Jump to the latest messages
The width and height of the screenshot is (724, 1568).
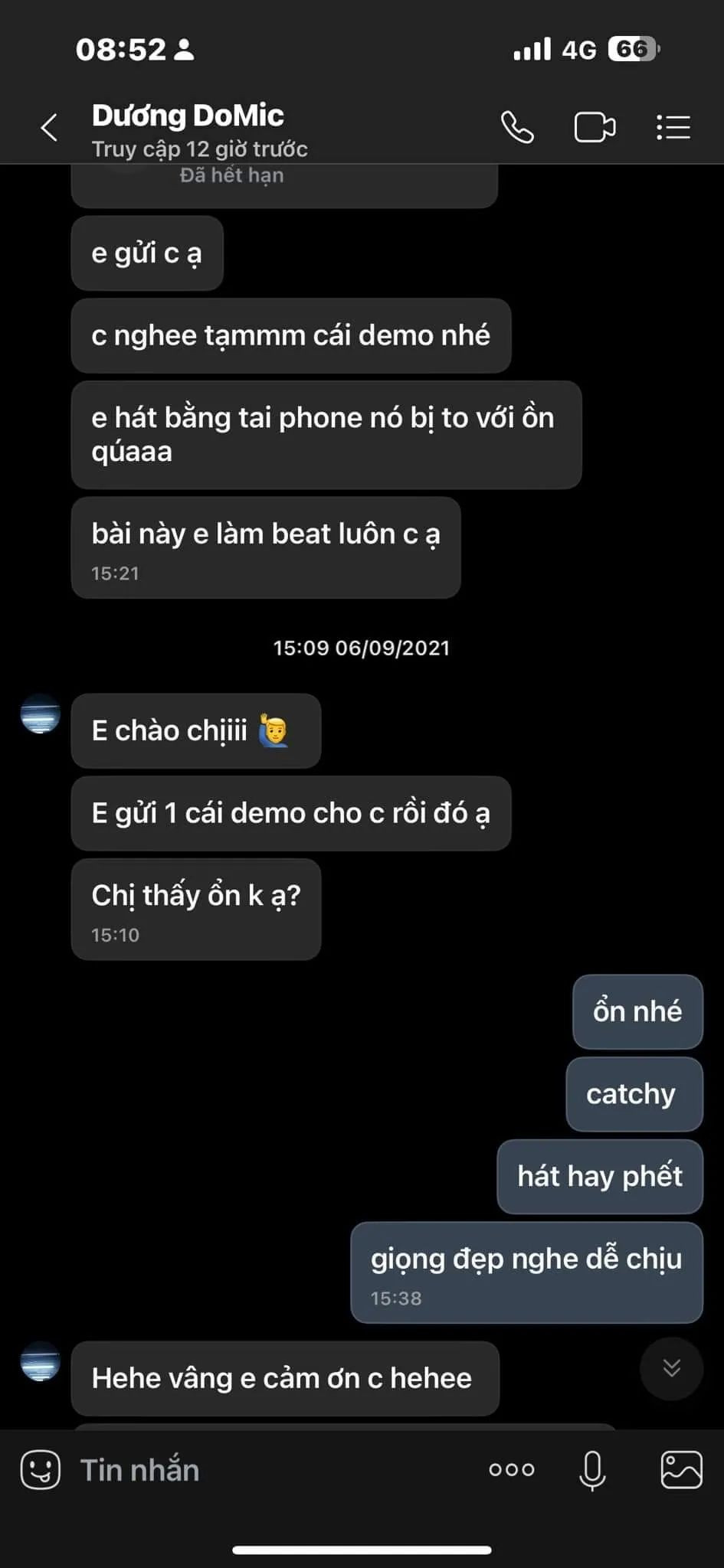[671, 1368]
